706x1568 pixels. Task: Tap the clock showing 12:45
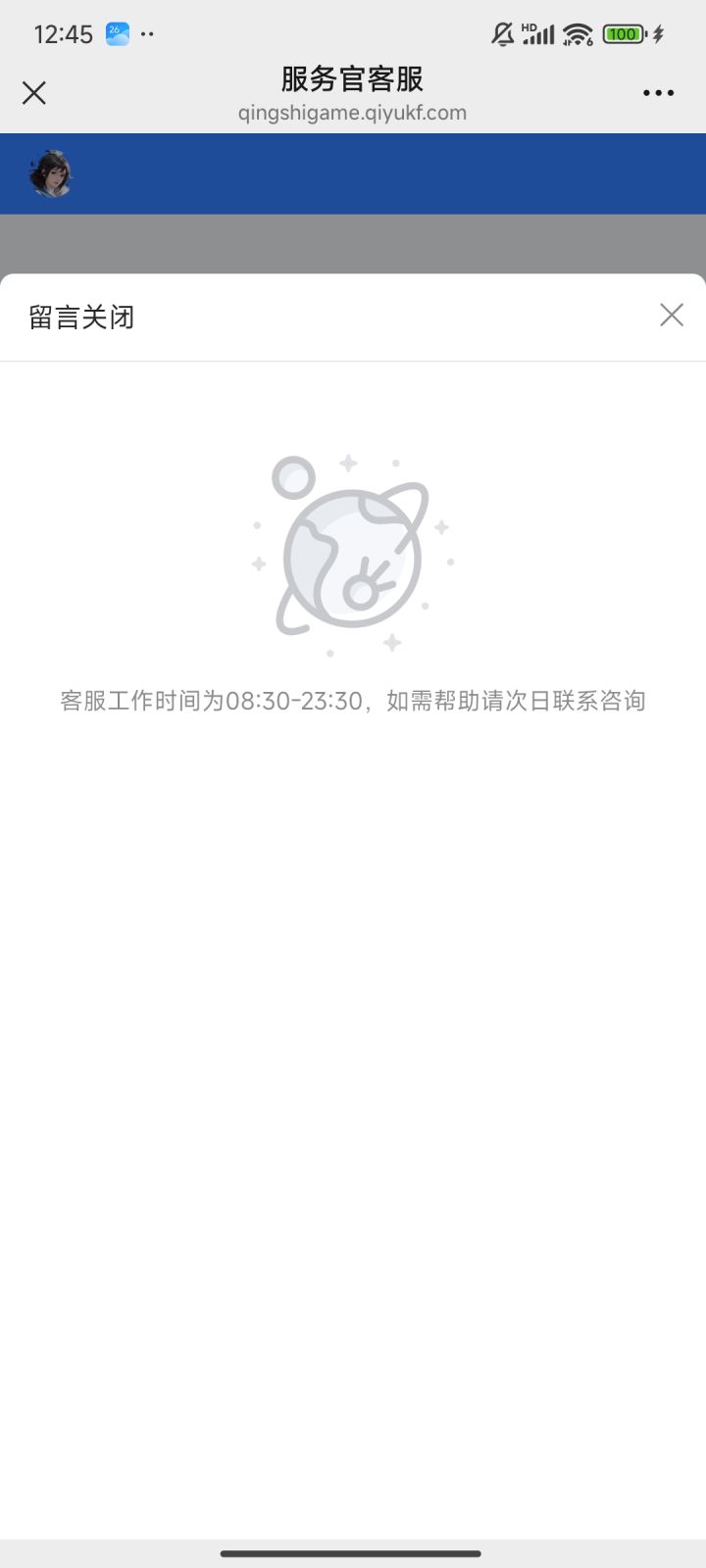point(63,34)
